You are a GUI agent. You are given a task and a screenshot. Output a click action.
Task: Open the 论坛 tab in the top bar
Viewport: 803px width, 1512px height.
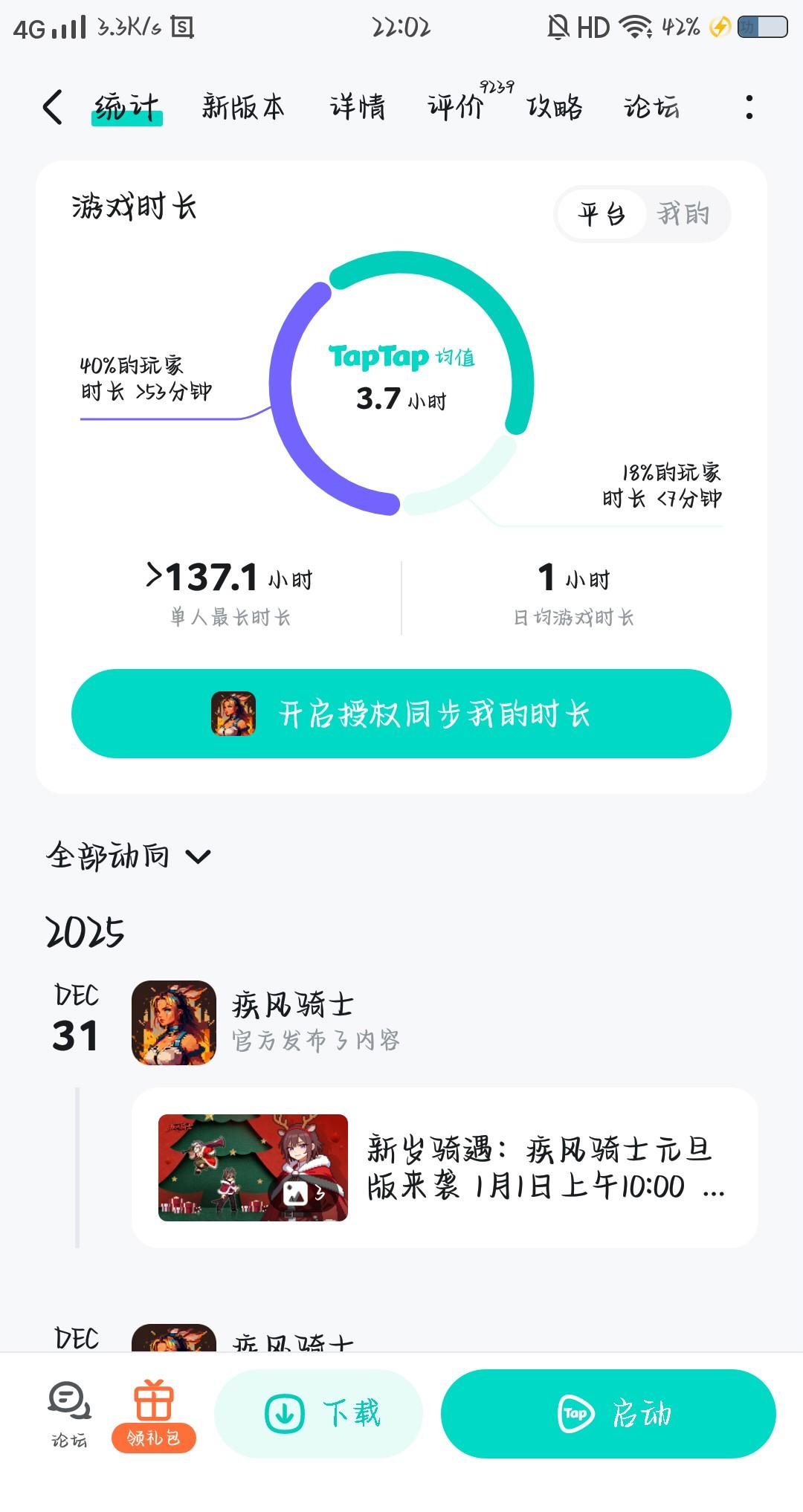click(651, 107)
